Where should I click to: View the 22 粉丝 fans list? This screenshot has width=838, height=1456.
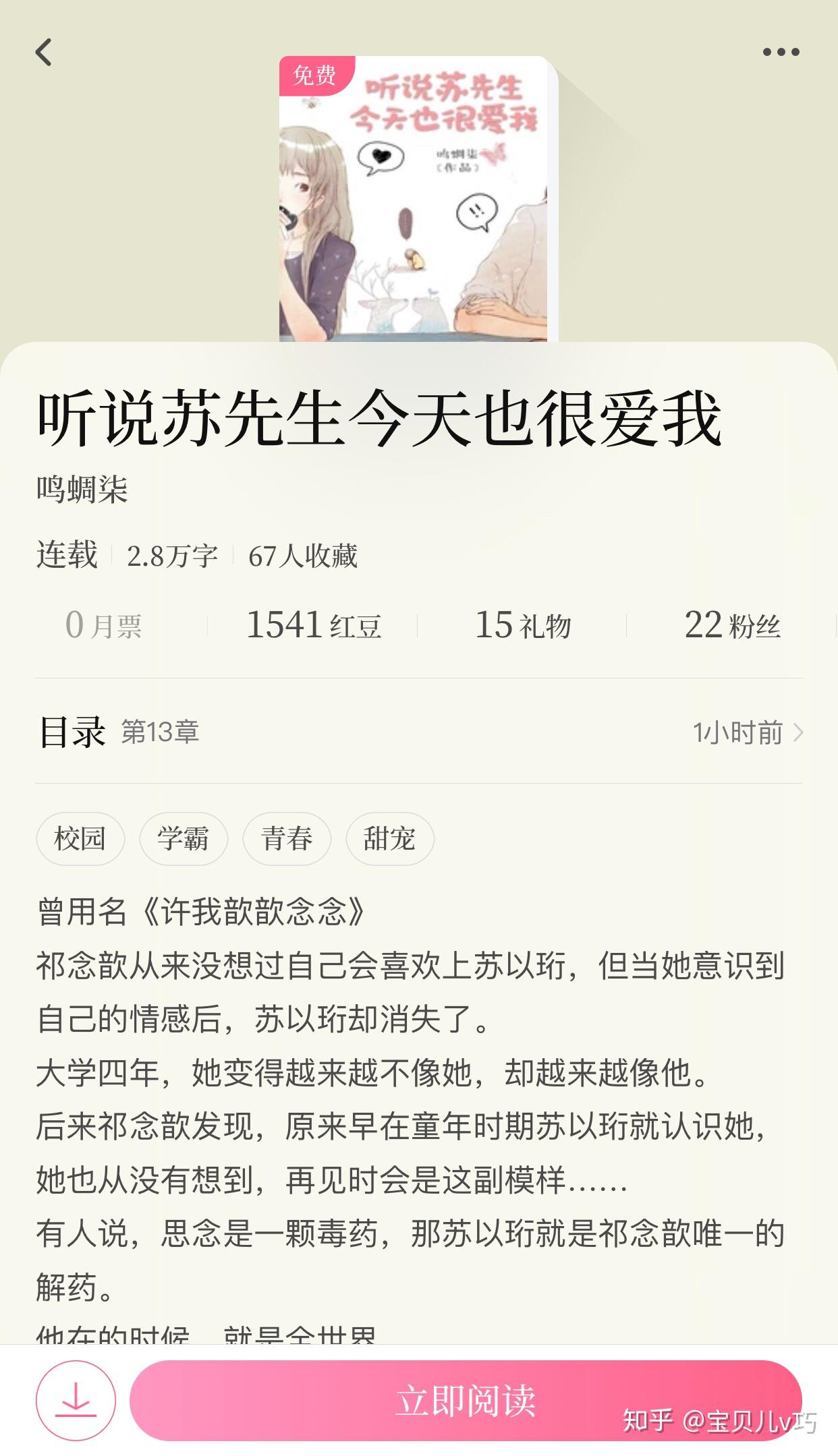pyautogui.click(x=733, y=625)
